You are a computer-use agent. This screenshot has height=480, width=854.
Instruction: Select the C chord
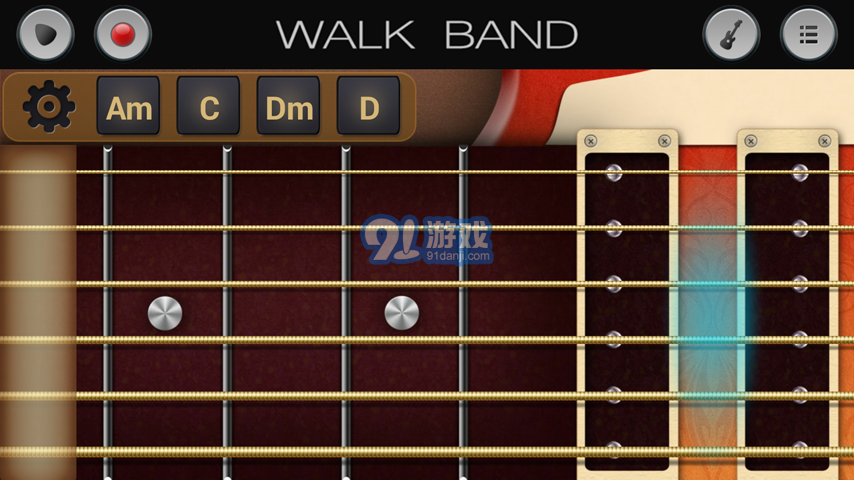pos(208,106)
